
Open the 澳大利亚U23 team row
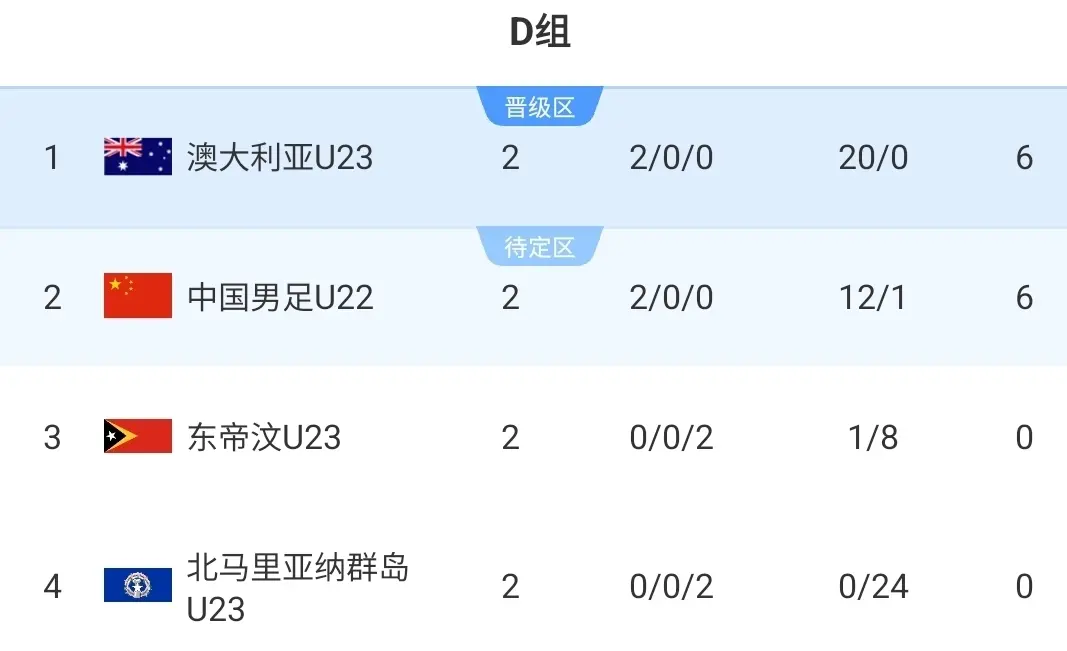pyautogui.click(x=280, y=158)
